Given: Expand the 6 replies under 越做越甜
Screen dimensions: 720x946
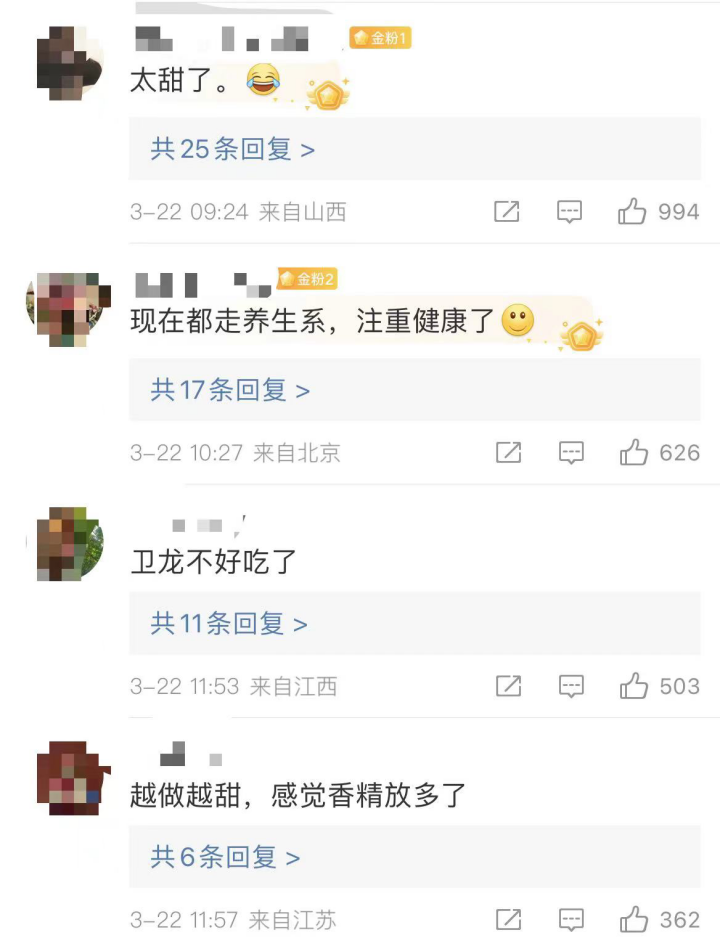Looking at the screenshot, I should pos(218,857).
